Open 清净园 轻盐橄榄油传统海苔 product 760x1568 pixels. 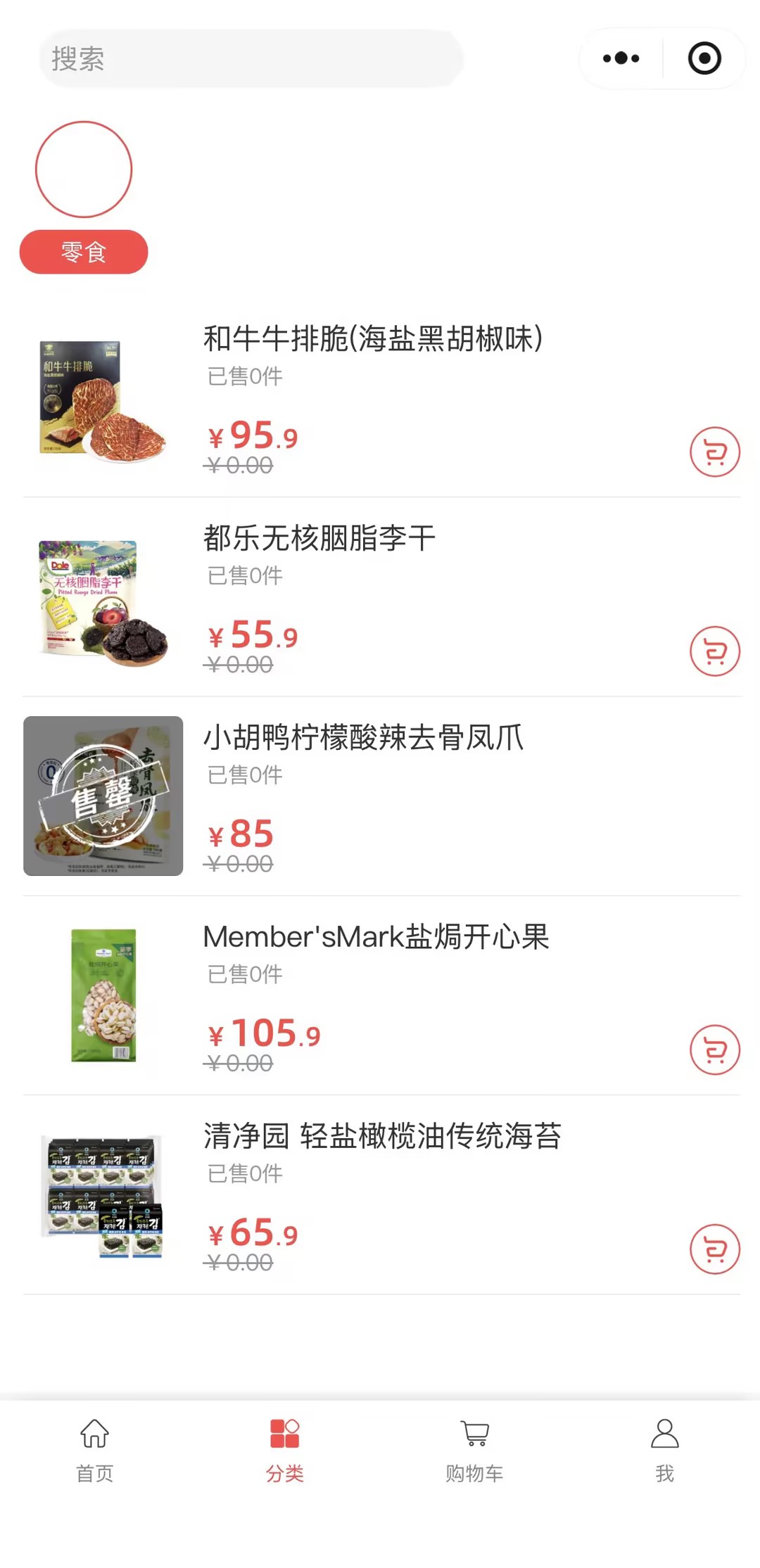(x=382, y=1136)
